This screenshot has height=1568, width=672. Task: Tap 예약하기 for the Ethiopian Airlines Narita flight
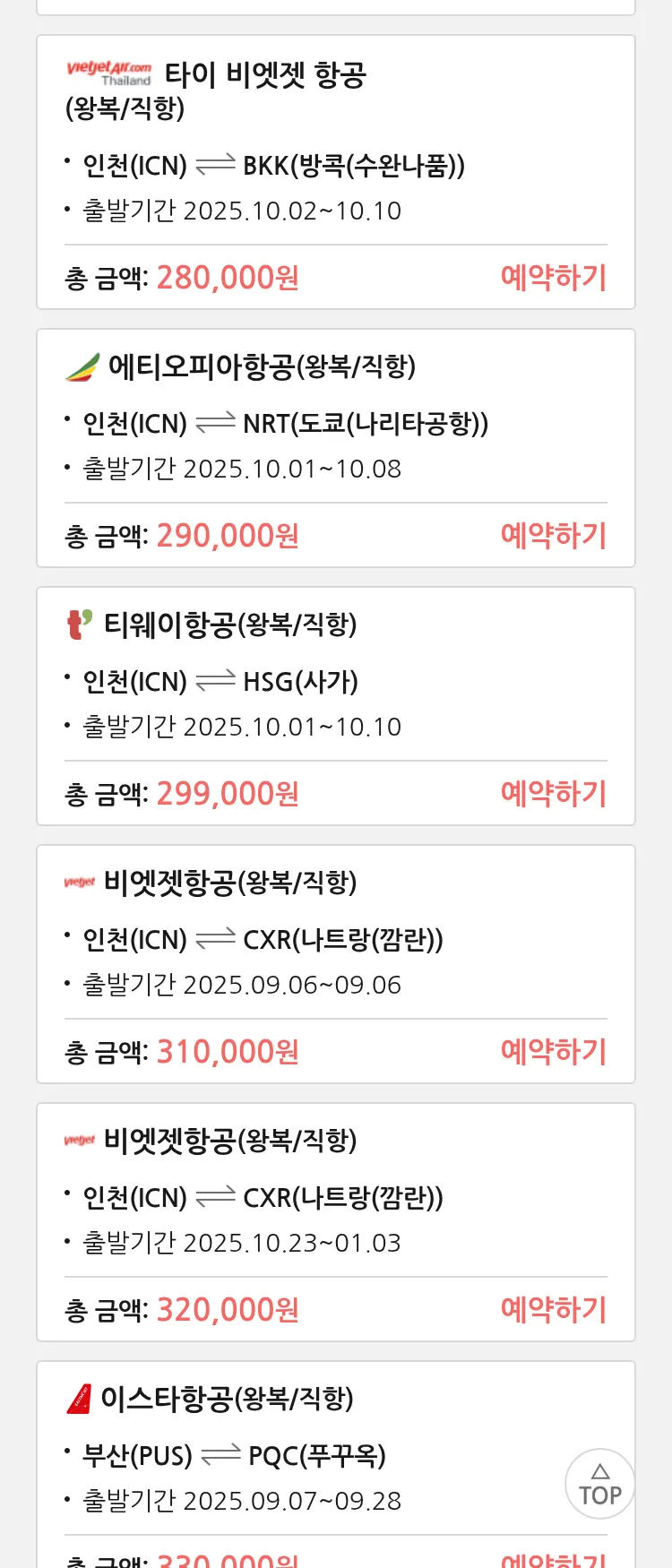(553, 536)
